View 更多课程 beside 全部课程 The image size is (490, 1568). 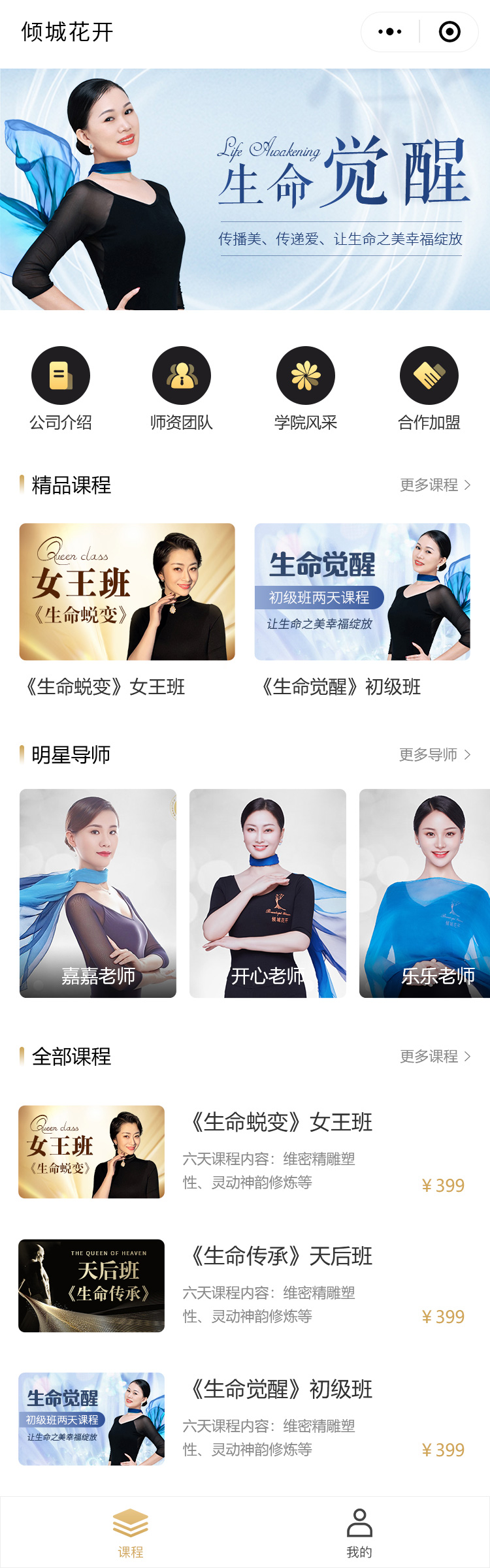point(434,1057)
